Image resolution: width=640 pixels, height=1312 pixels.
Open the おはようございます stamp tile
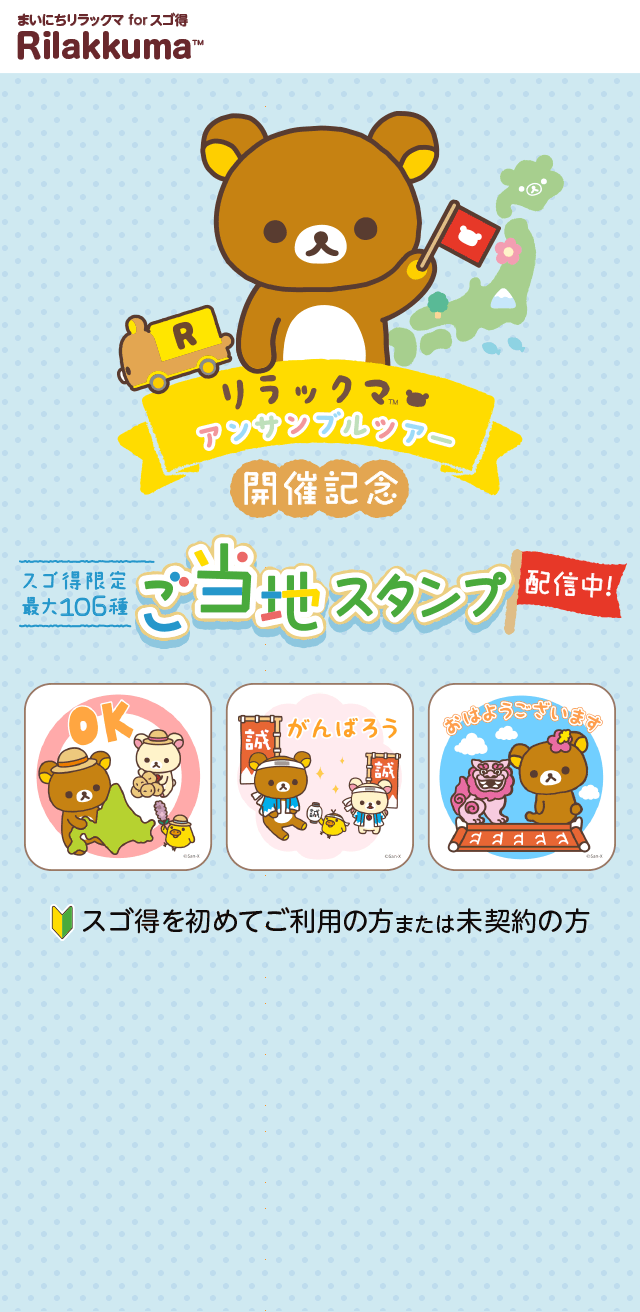coord(522,777)
